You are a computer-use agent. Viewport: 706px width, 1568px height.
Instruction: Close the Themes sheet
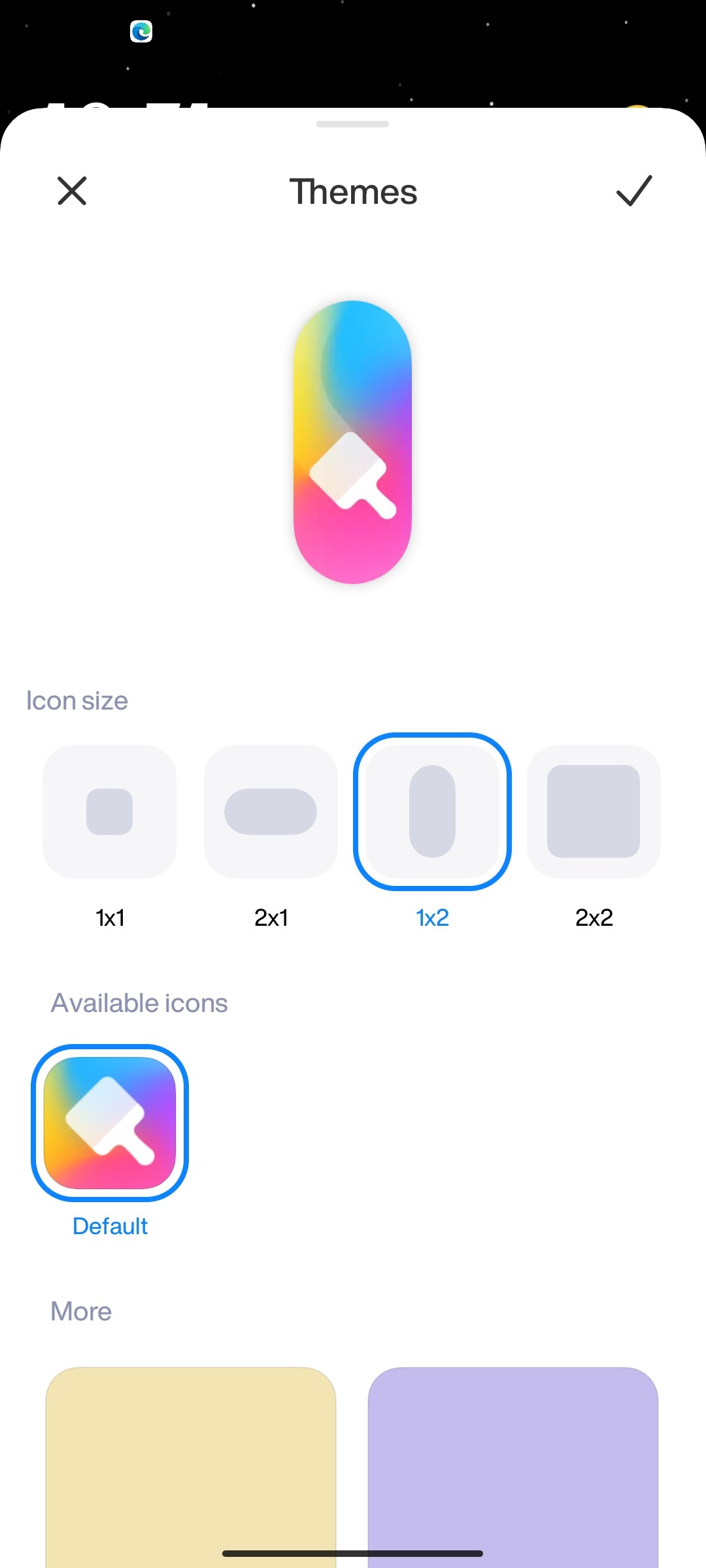(x=72, y=191)
